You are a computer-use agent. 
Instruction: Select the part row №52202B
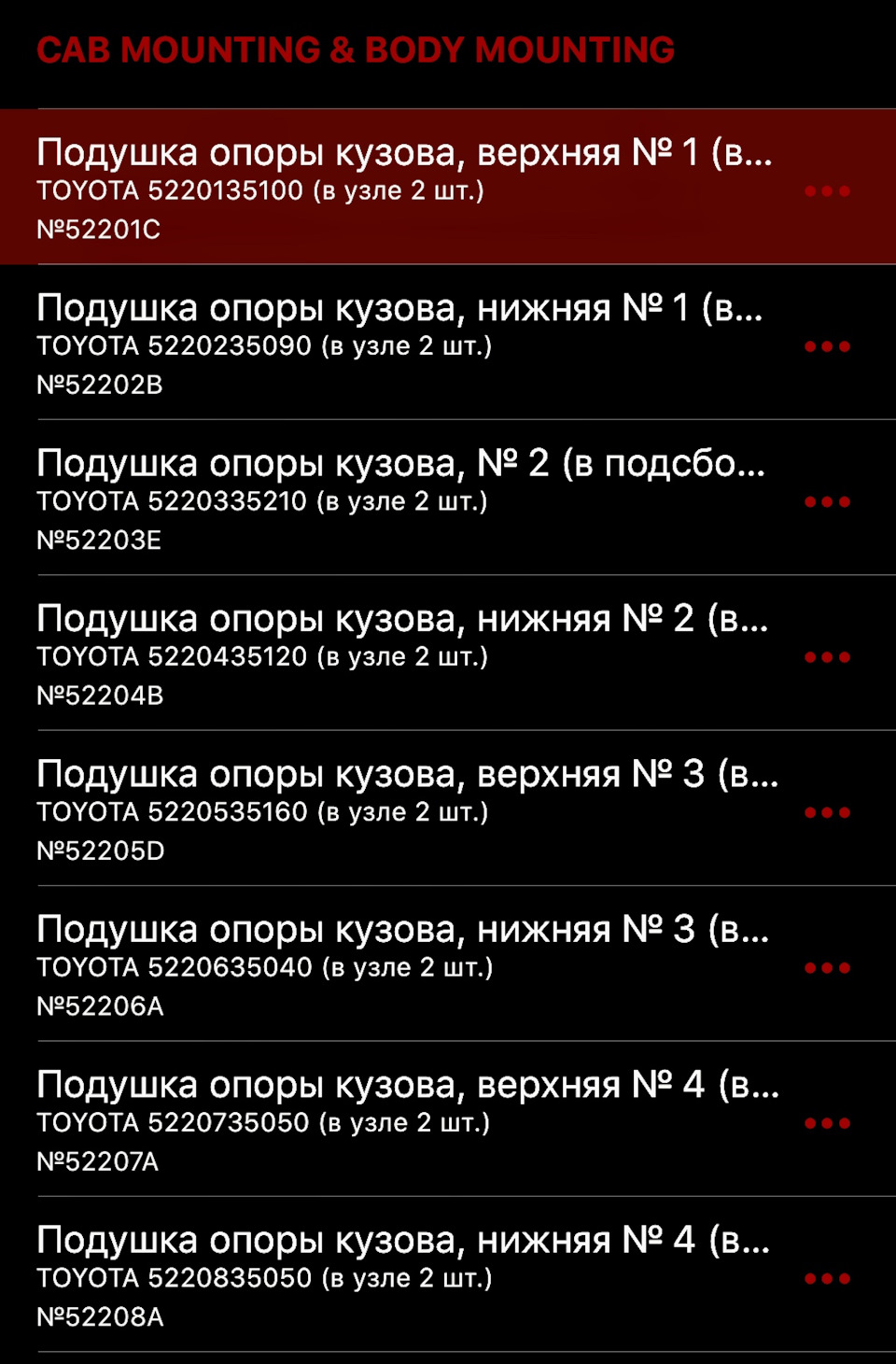coord(401,344)
